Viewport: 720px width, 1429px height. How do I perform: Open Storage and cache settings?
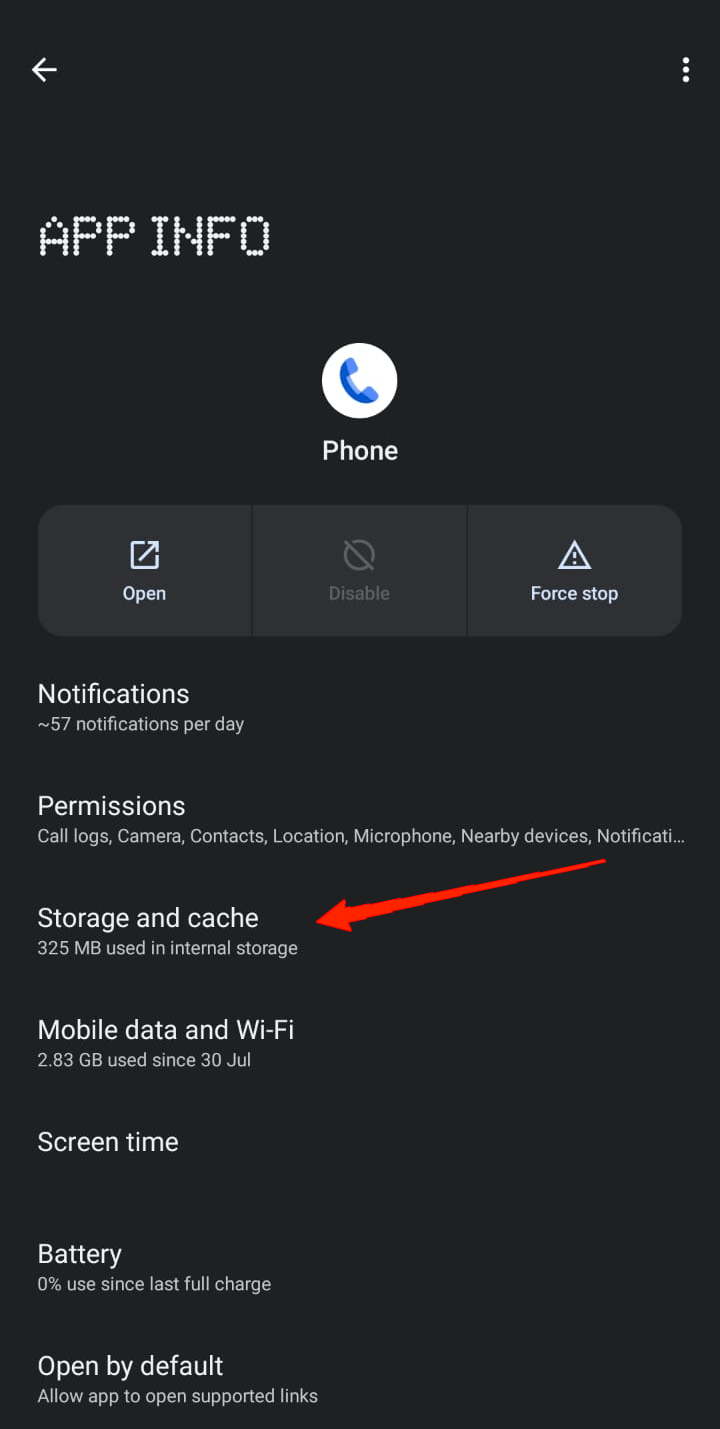147,918
